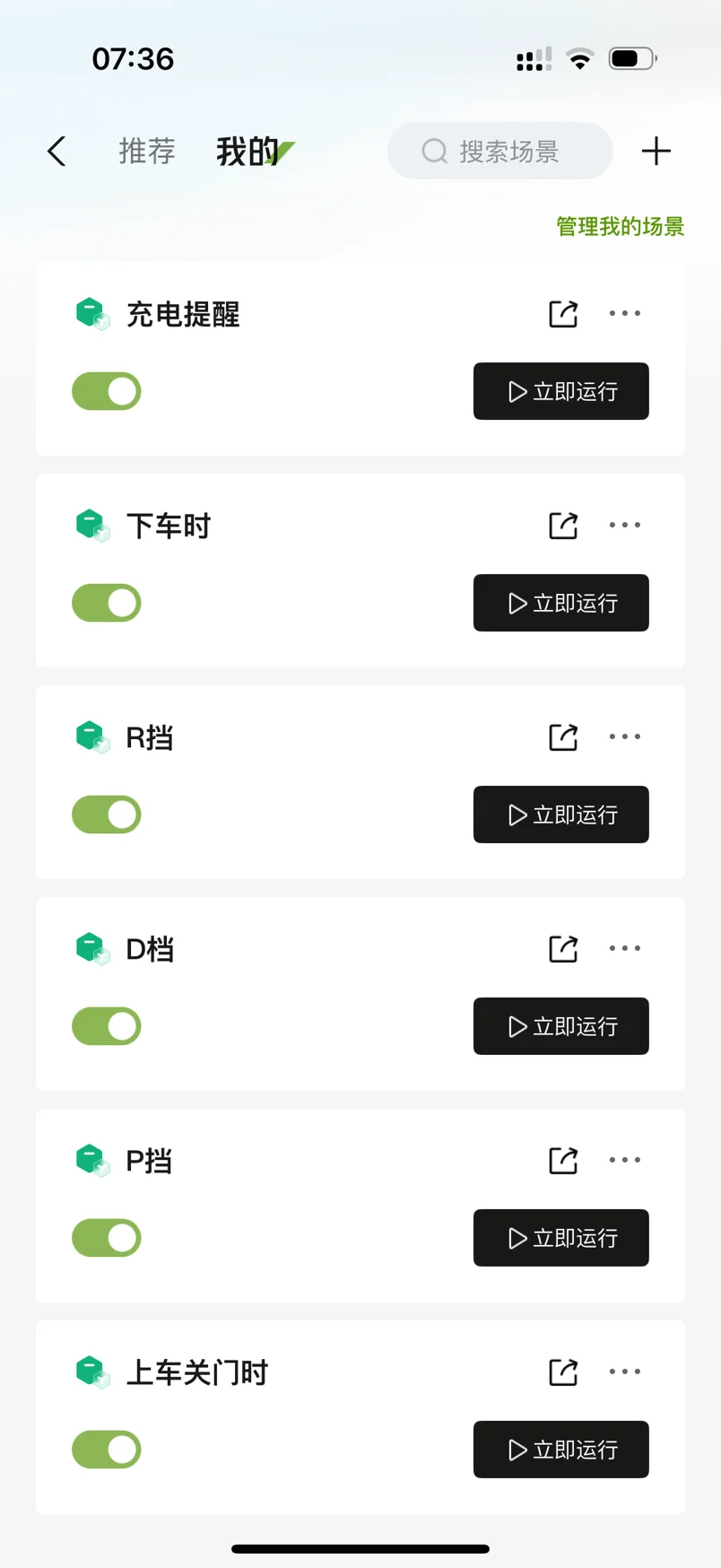Switch to the 推荐 tab
The height and width of the screenshot is (1568, 721).
pyautogui.click(x=147, y=152)
